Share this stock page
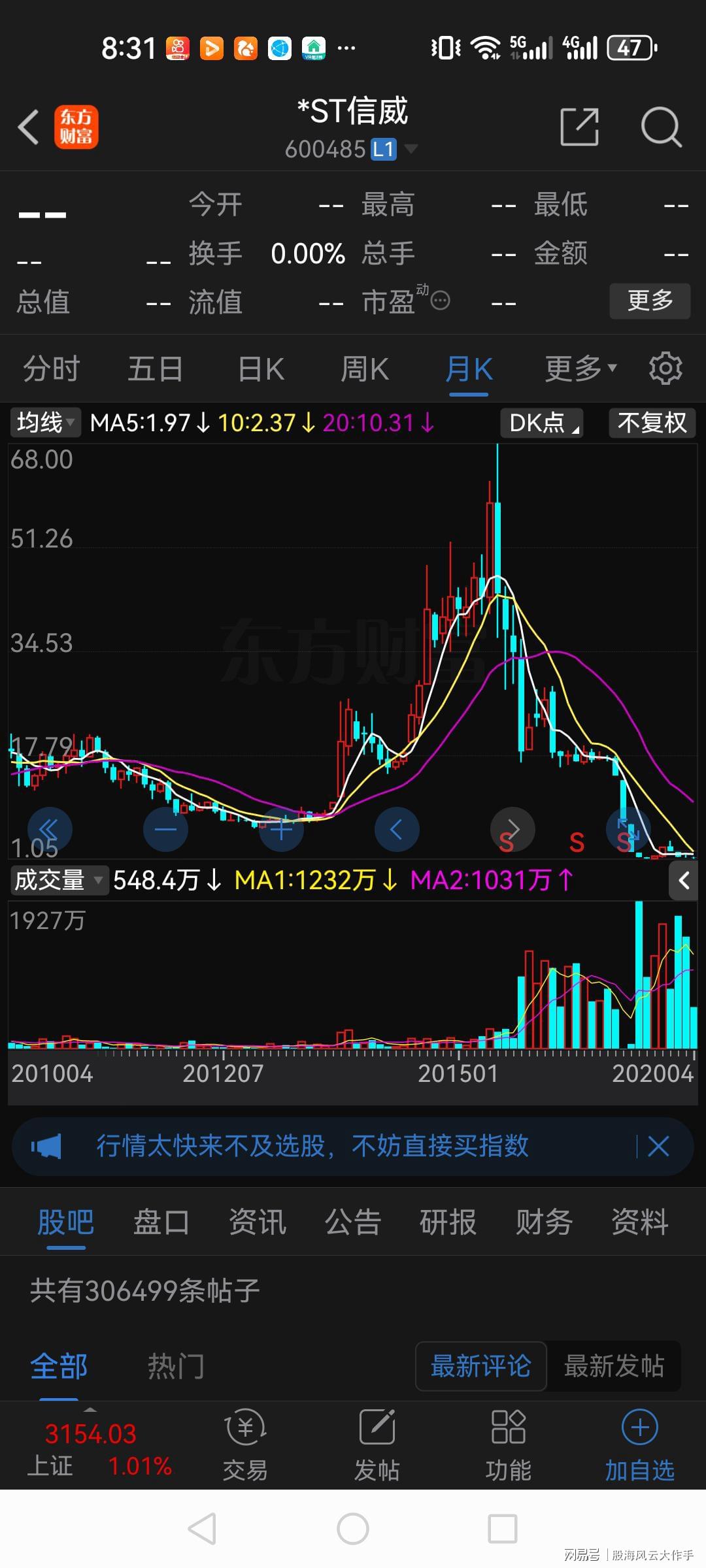This screenshot has height=1568, width=706. (579, 127)
